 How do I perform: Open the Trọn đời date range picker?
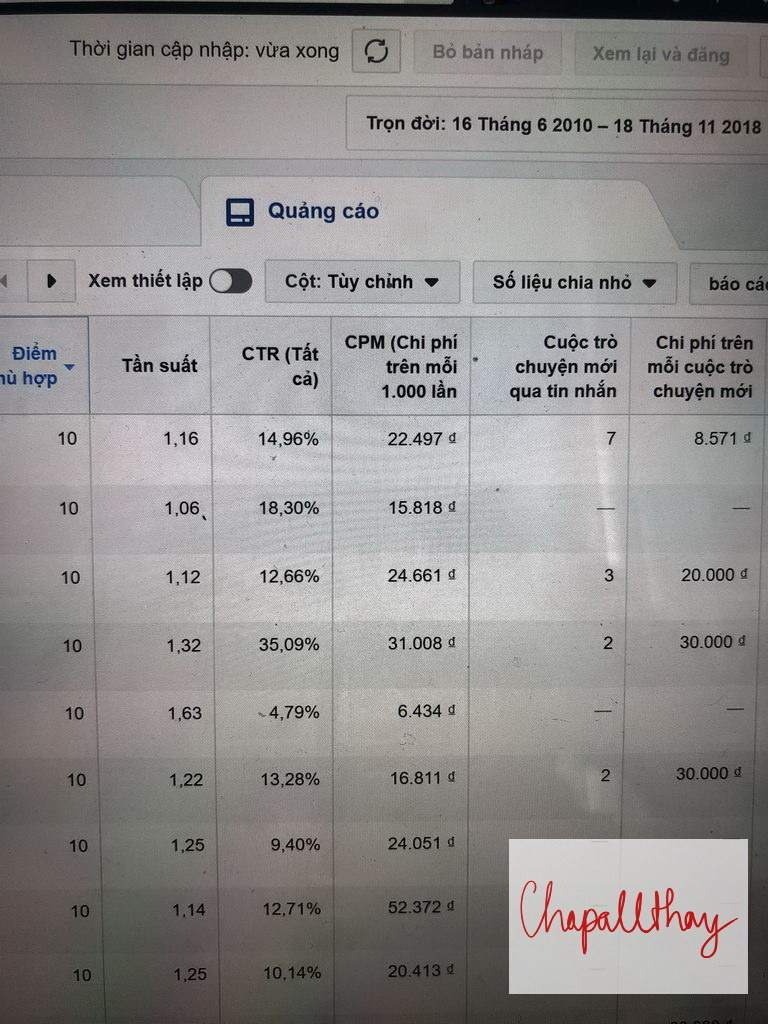[562, 125]
